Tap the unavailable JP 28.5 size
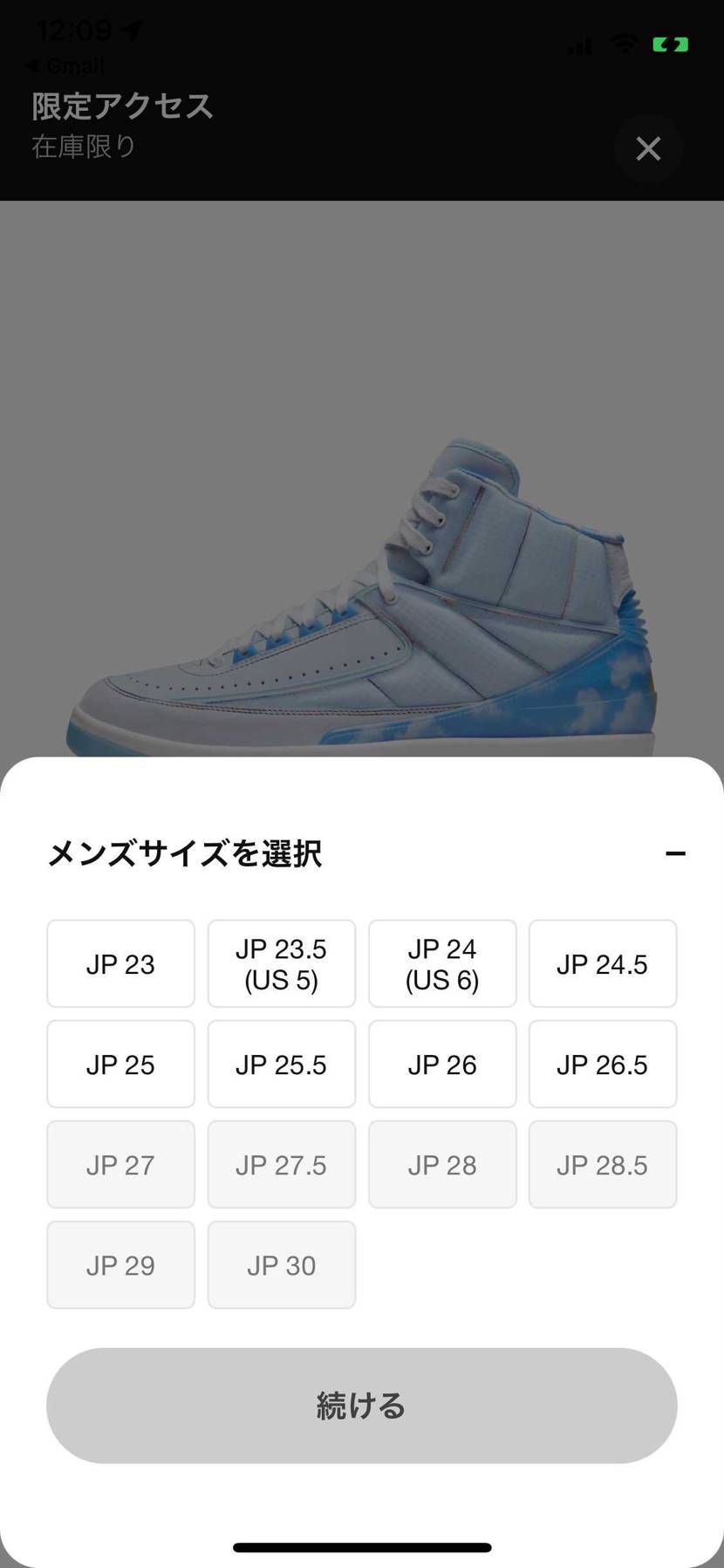 click(x=603, y=1164)
